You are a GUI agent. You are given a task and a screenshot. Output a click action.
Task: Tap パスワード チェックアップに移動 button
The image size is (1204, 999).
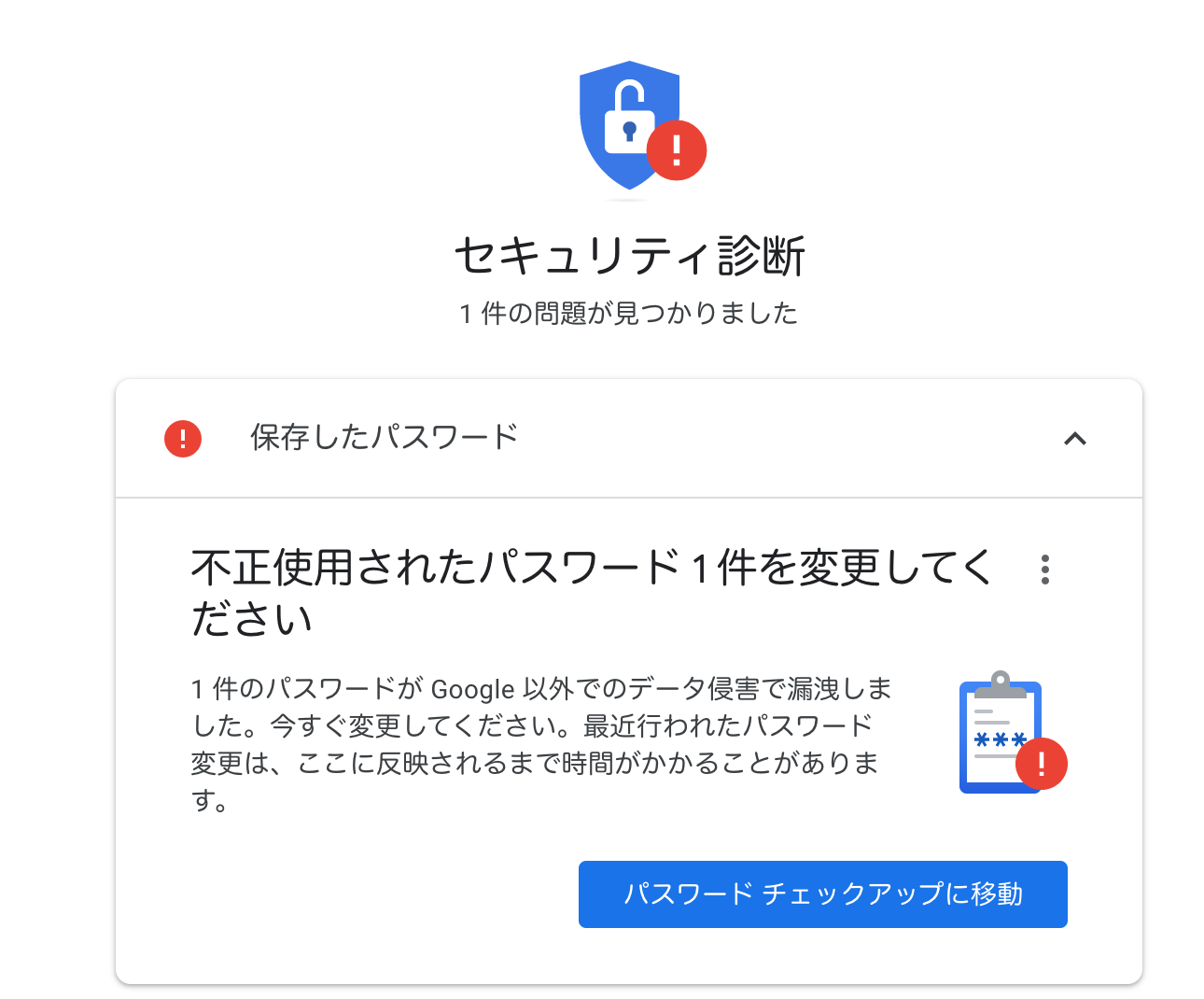coord(822,893)
